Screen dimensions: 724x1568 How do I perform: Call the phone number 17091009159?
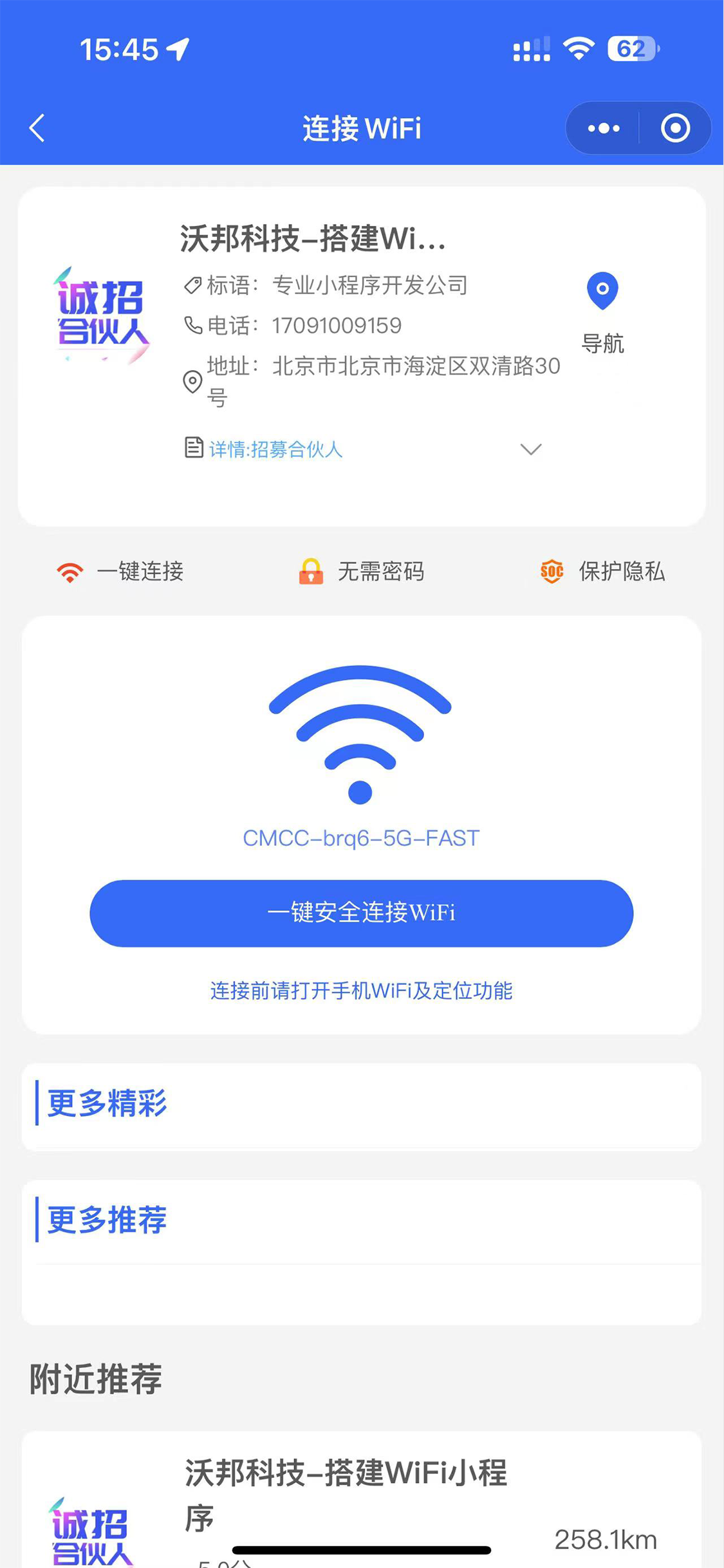tap(337, 326)
